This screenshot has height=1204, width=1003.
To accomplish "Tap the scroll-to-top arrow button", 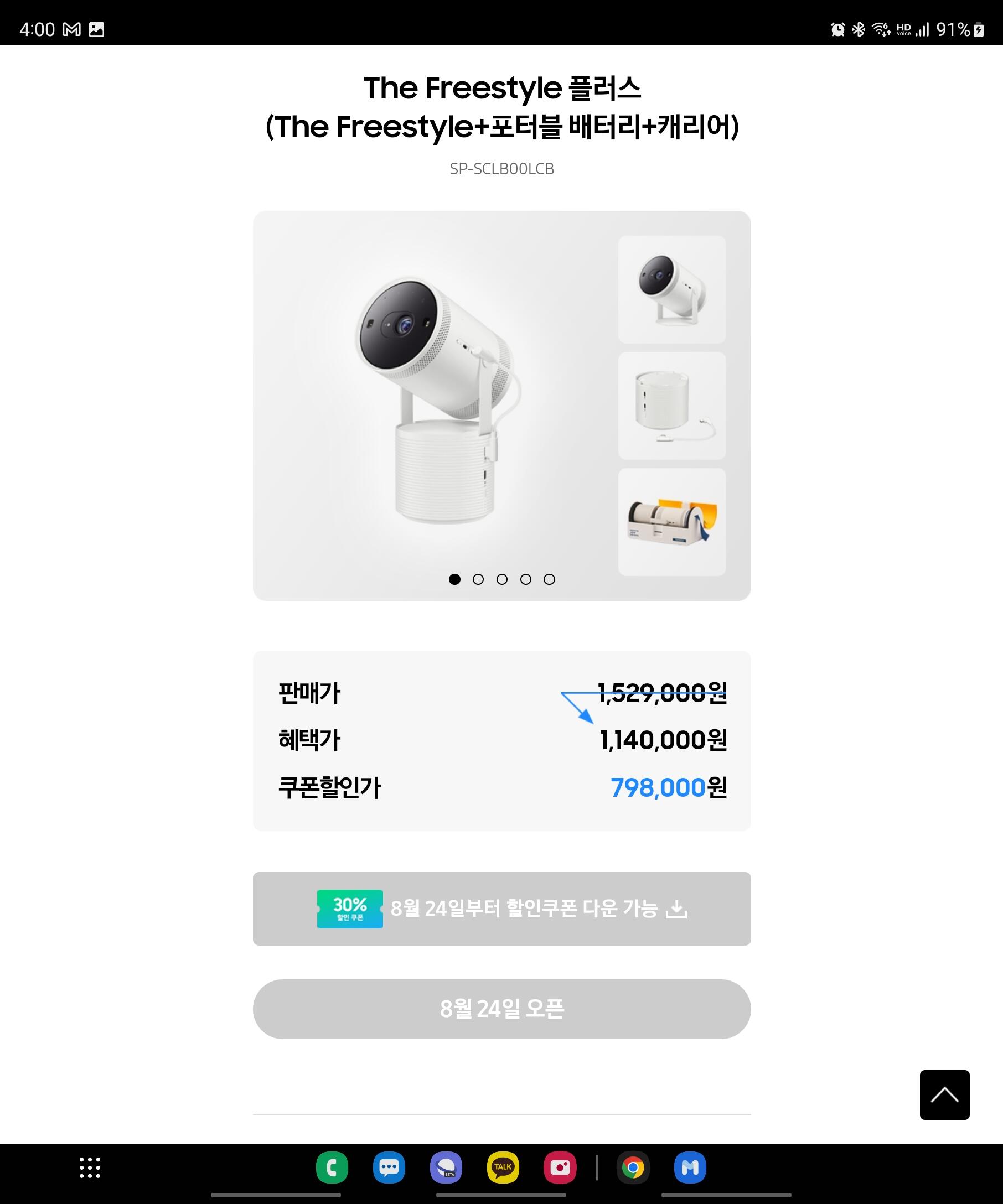I will coord(944,1094).
